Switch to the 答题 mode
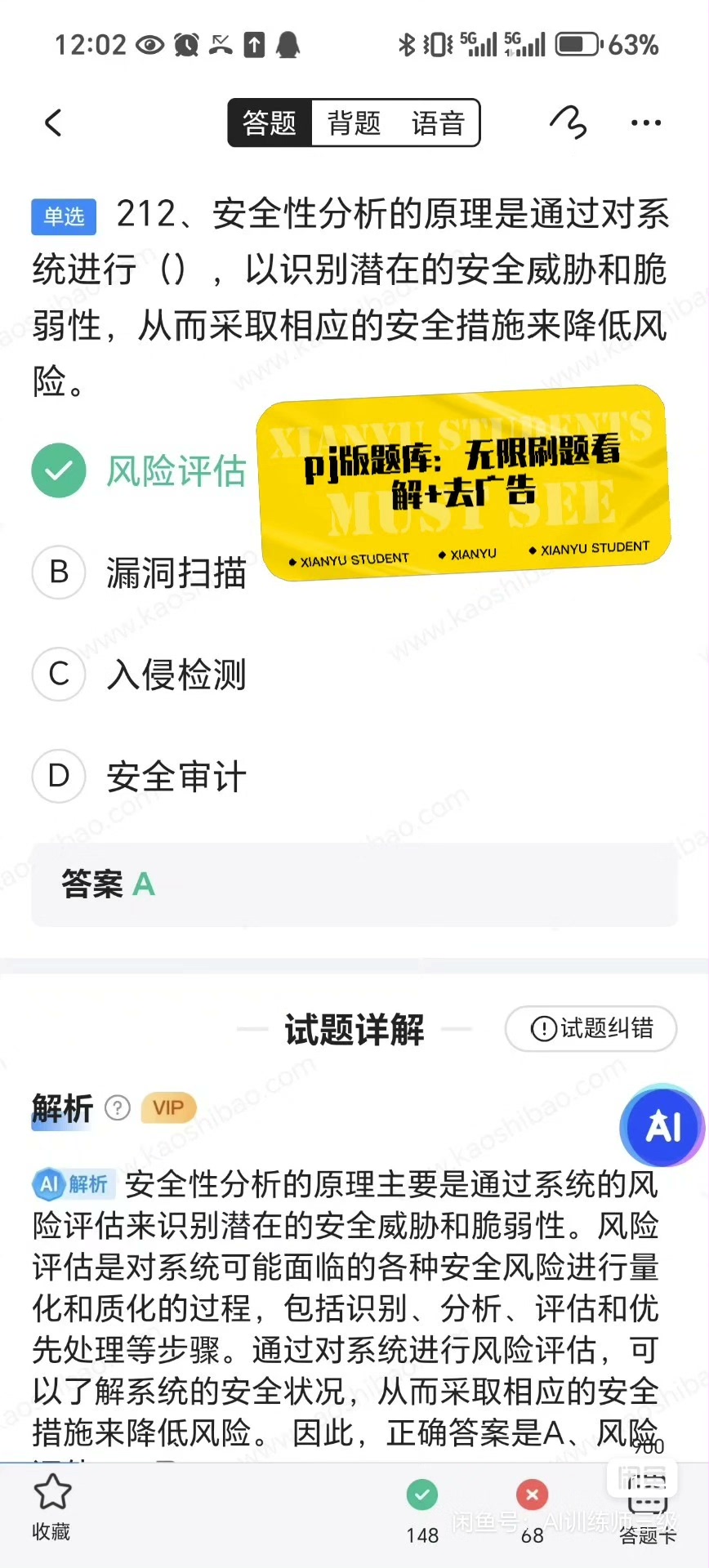Screen dimensions: 709x1568 pos(270,123)
